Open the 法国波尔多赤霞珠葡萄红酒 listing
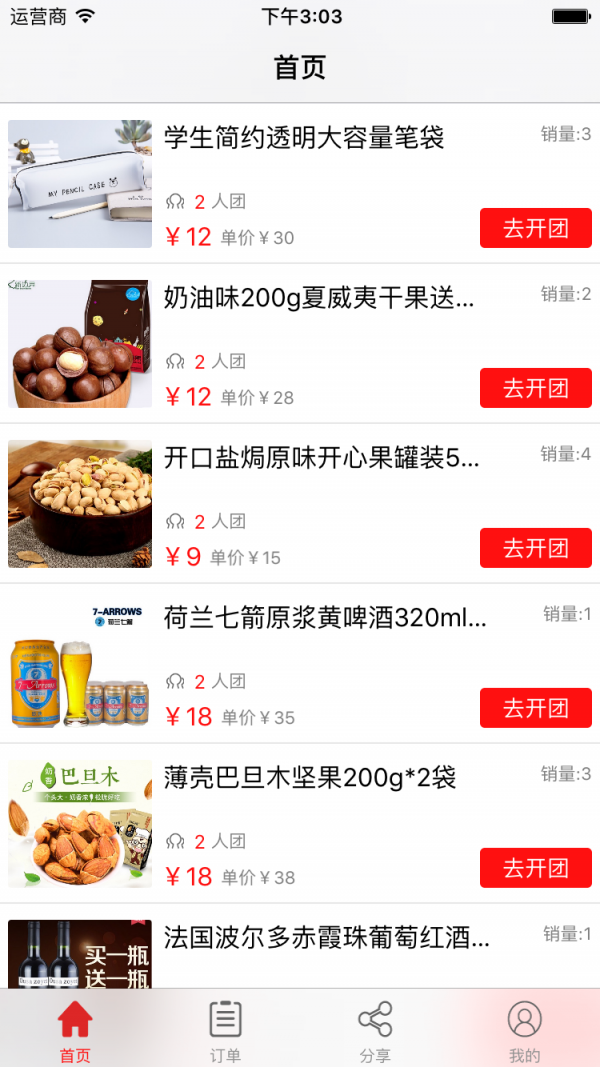The height and width of the screenshot is (1067, 600). 327,938
